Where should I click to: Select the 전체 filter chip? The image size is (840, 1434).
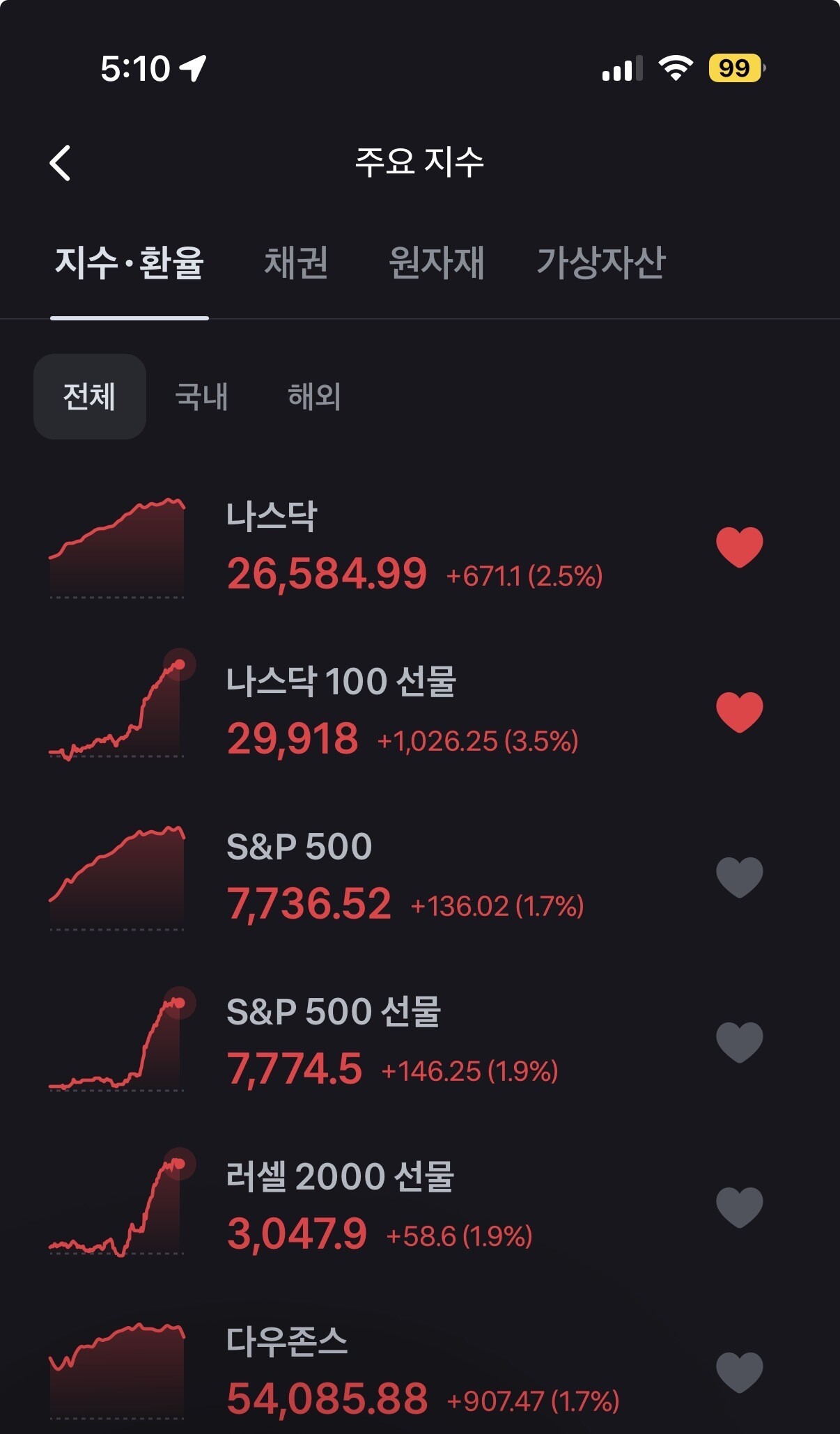90,396
